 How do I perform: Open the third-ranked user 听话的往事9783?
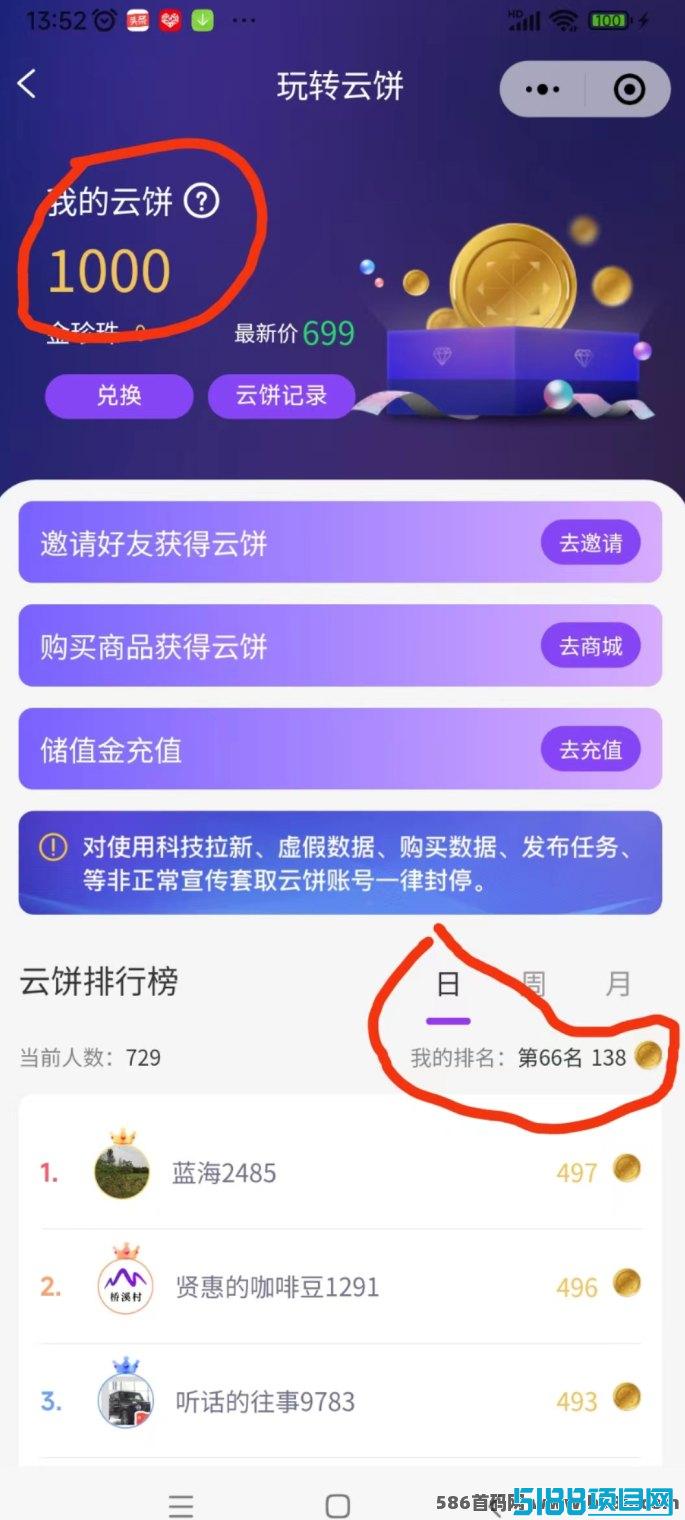click(x=265, y=1401)
